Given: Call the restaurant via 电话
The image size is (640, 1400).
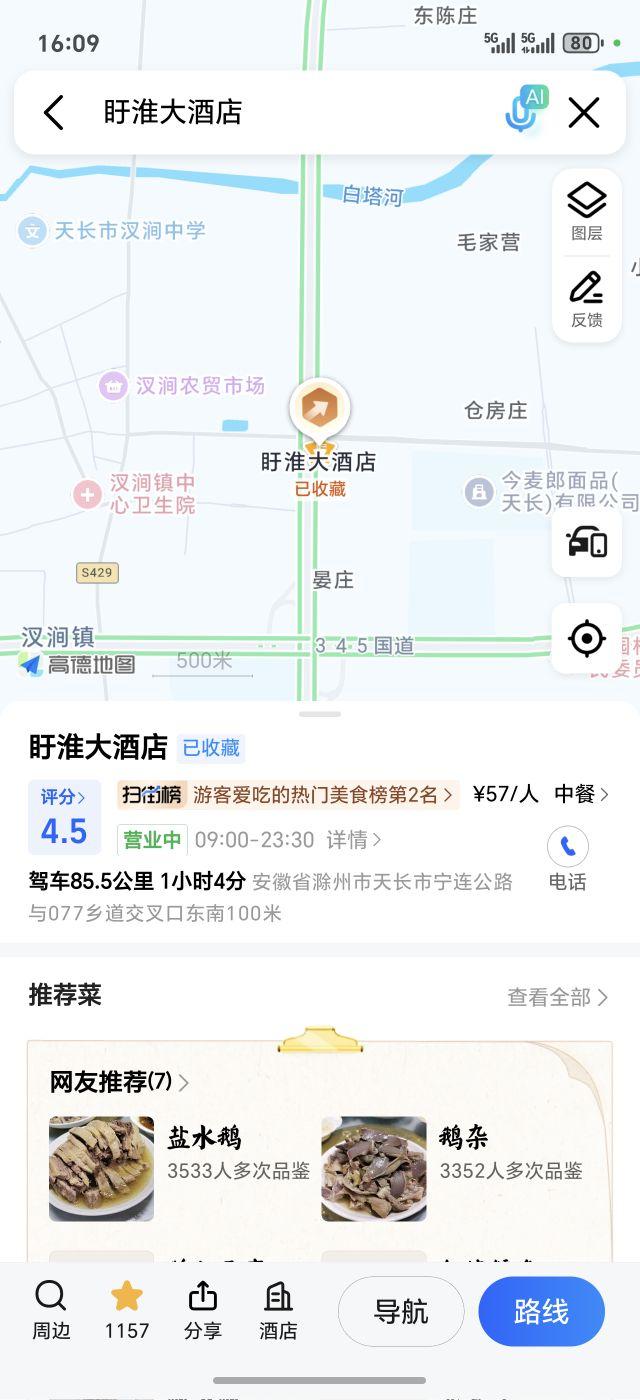Looking at the screenshot, I should point(567,860).
